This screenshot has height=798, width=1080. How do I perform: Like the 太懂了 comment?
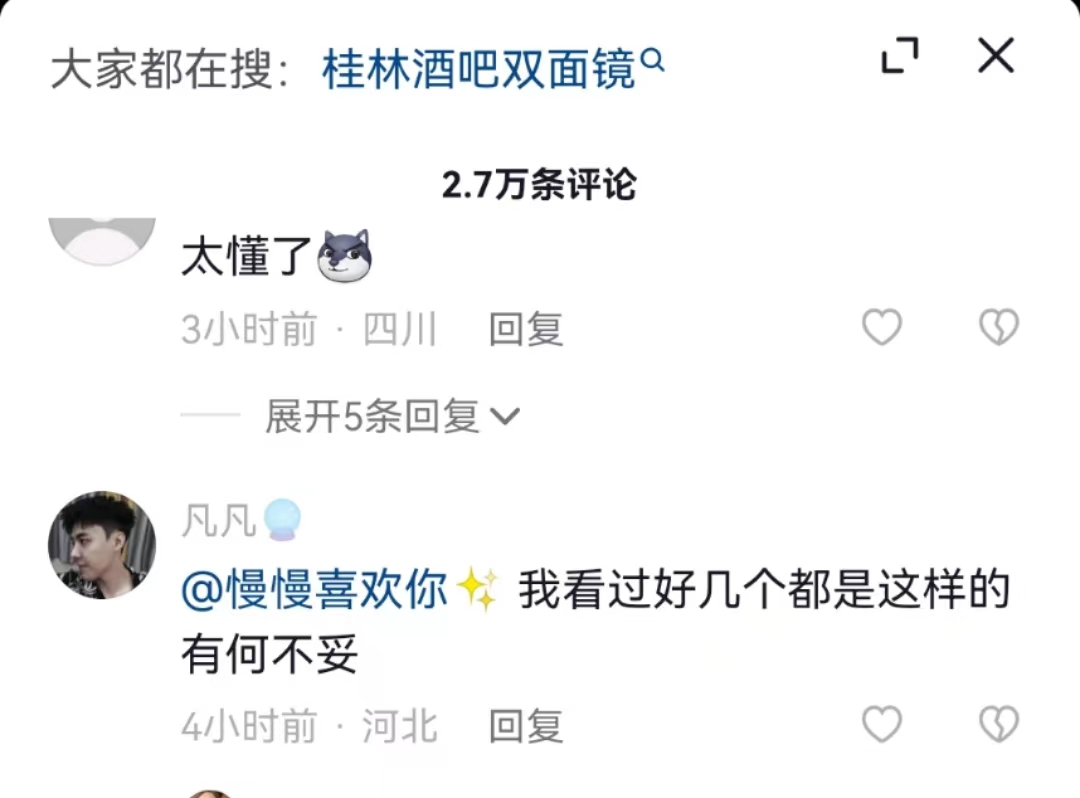point(882,328)
